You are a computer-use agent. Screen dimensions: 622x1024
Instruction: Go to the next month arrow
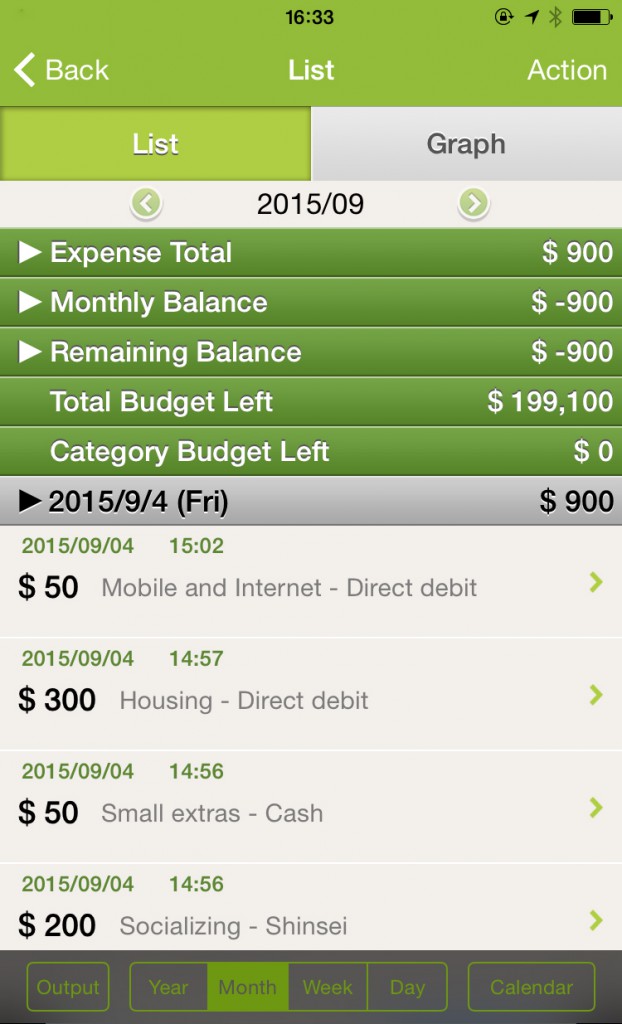click(x=473, y=204)
